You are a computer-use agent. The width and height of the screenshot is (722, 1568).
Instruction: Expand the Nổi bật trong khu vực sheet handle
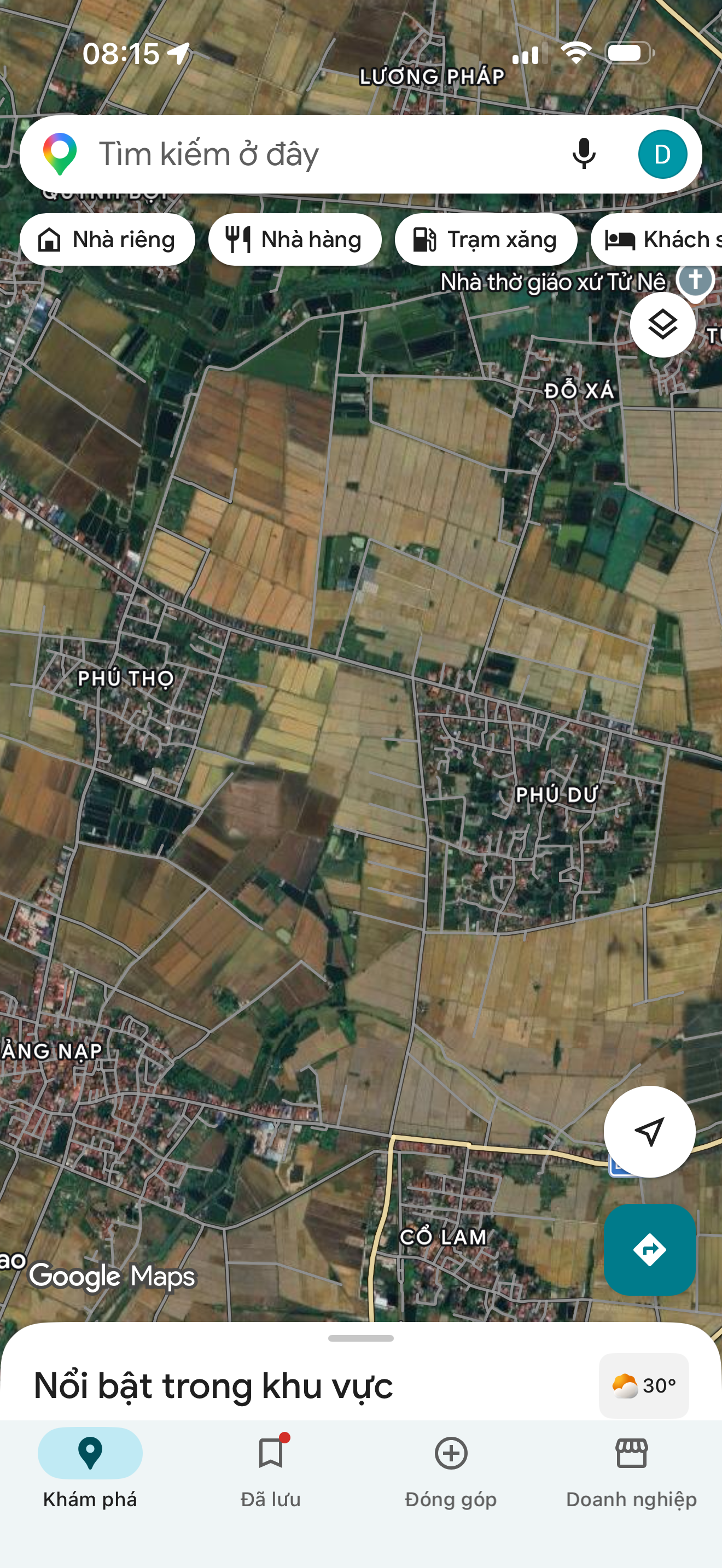coord(360,1338)
